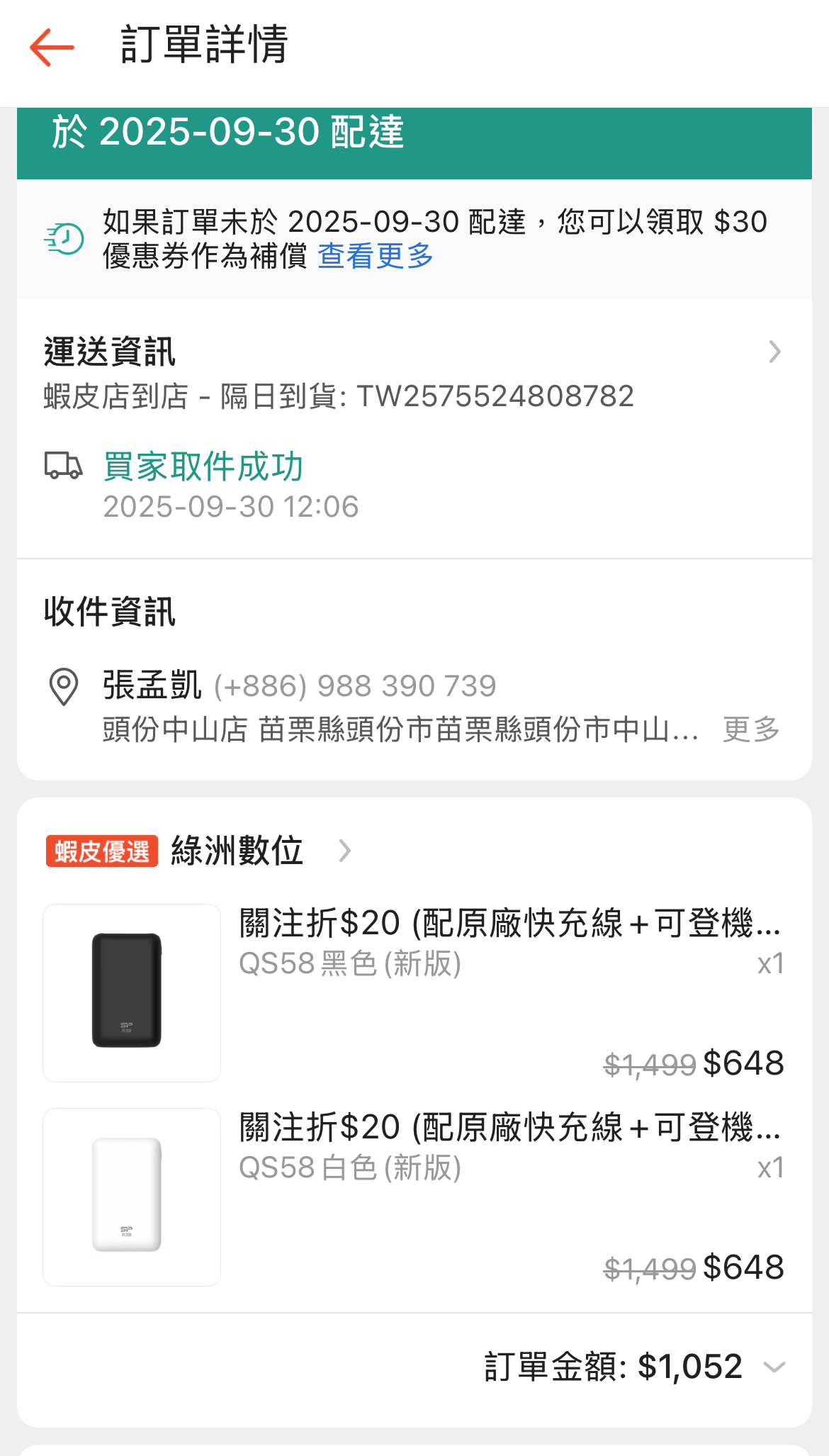Open the 運送資訊 shipping details row
The width and height of the screenshot is (829, 1456).
(x=414, y=352)
